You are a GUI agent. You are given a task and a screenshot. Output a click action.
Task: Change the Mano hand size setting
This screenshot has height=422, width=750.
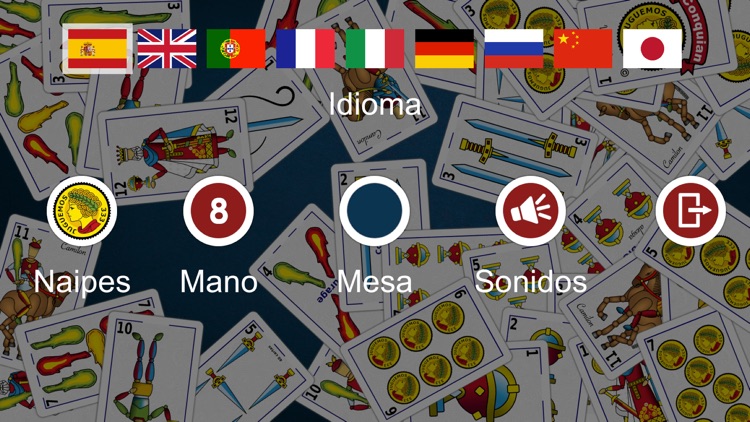pos(219,211)
